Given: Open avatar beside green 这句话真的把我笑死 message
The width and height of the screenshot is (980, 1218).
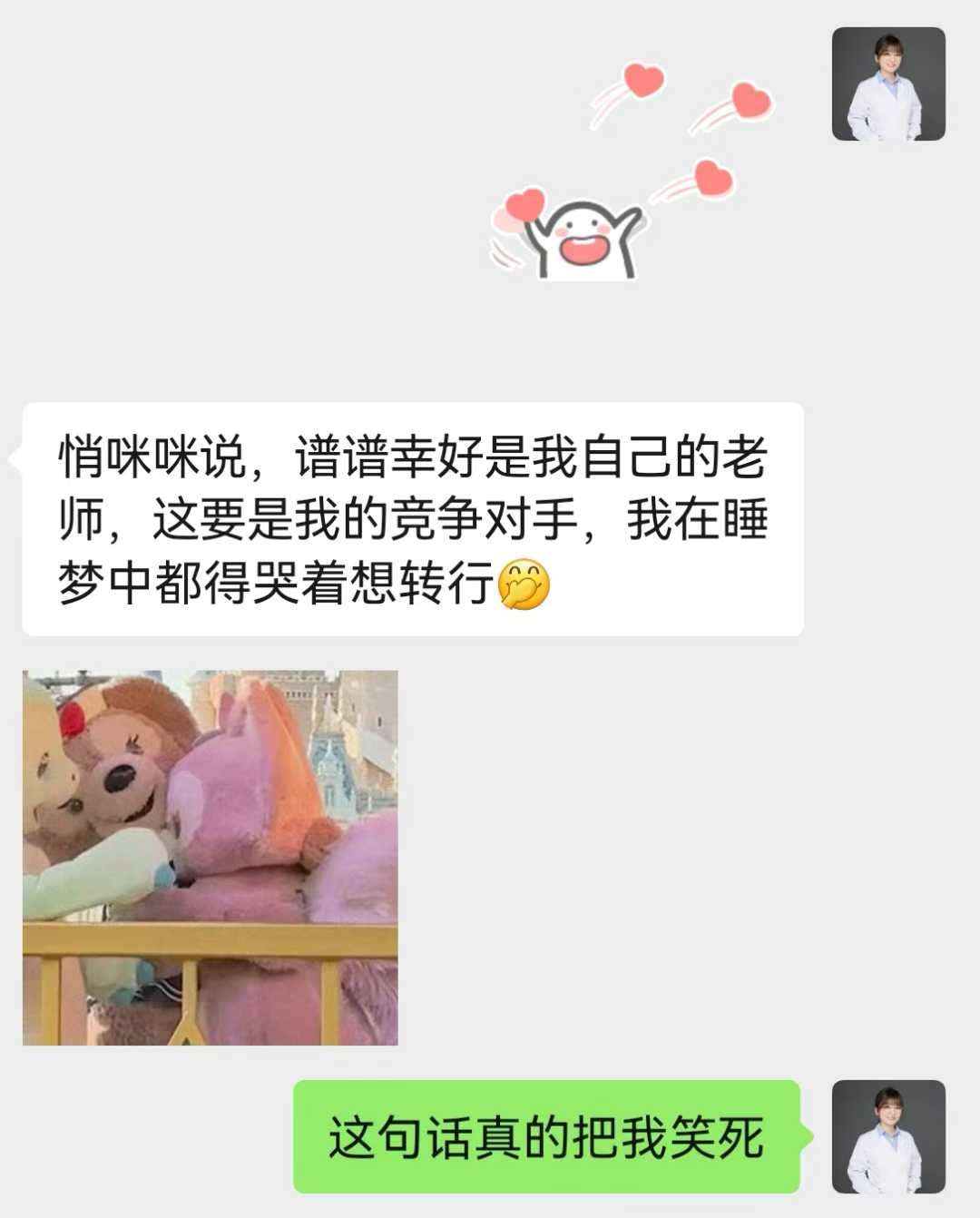Looking at the screenshot, I should [x=887, y=1135].
